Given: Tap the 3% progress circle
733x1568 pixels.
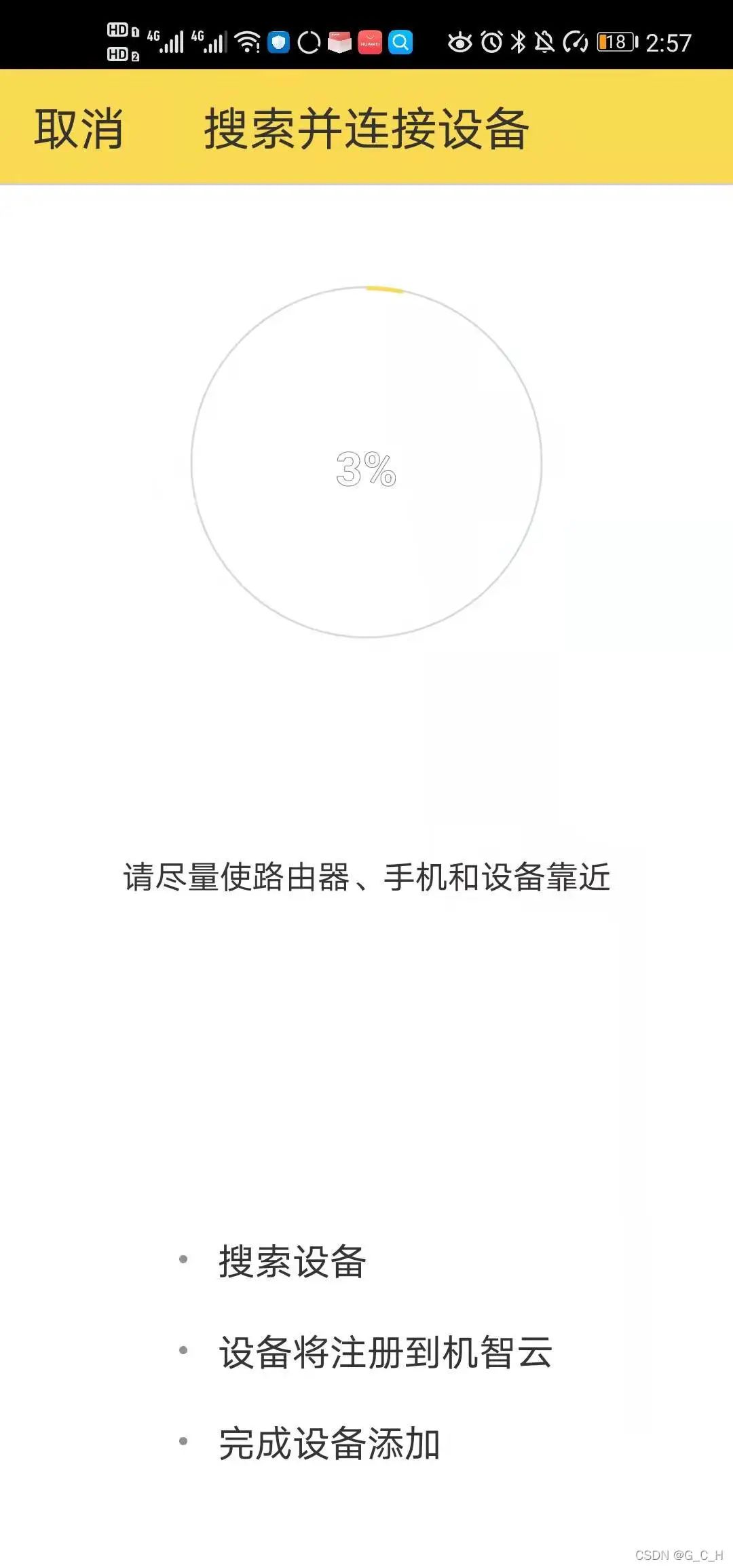Looking at the screenshot, I should click(x=366, y=468).
